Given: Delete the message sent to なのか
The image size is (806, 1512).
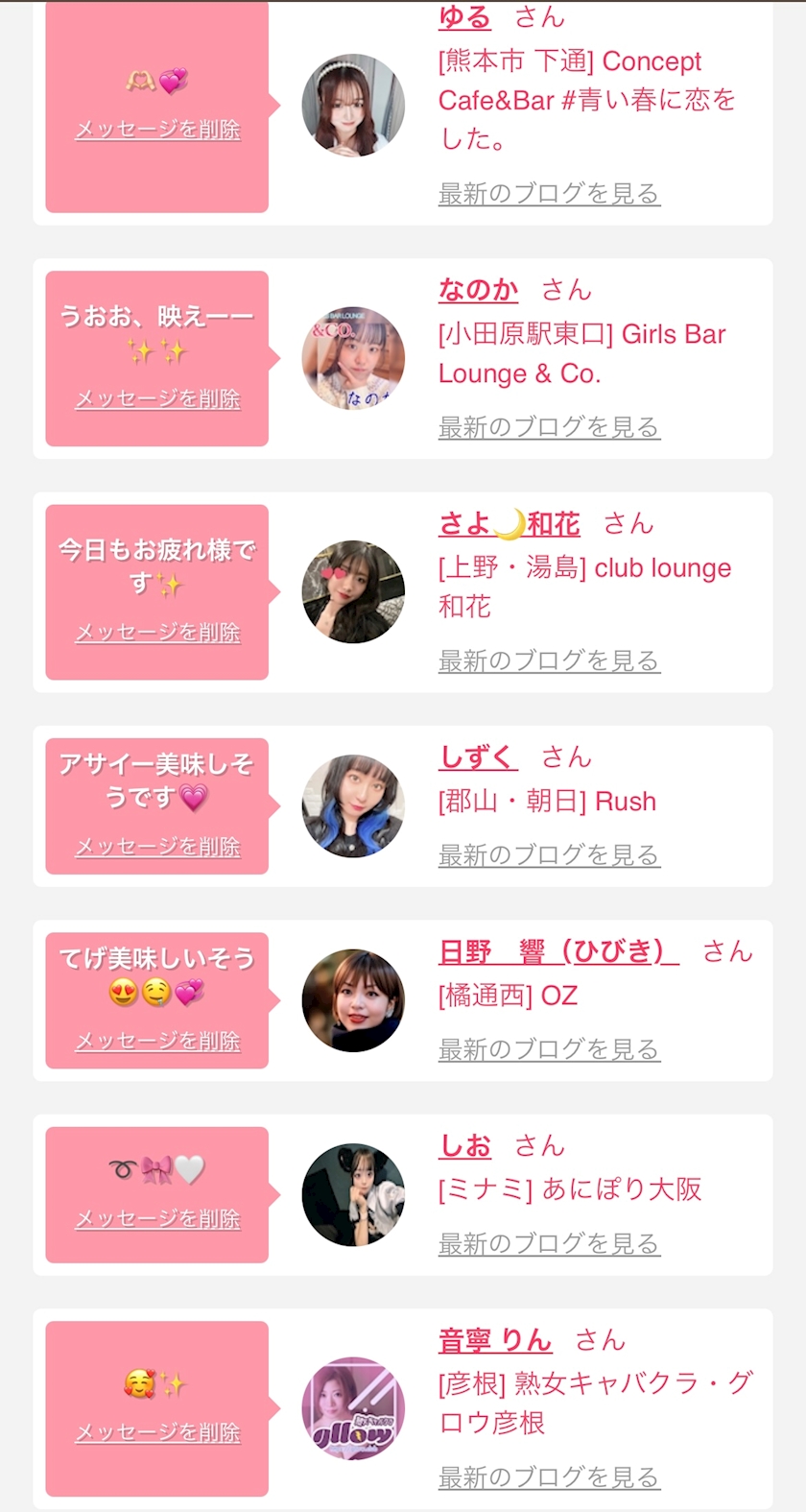Looking at the screenshot, I should point(157,398).
